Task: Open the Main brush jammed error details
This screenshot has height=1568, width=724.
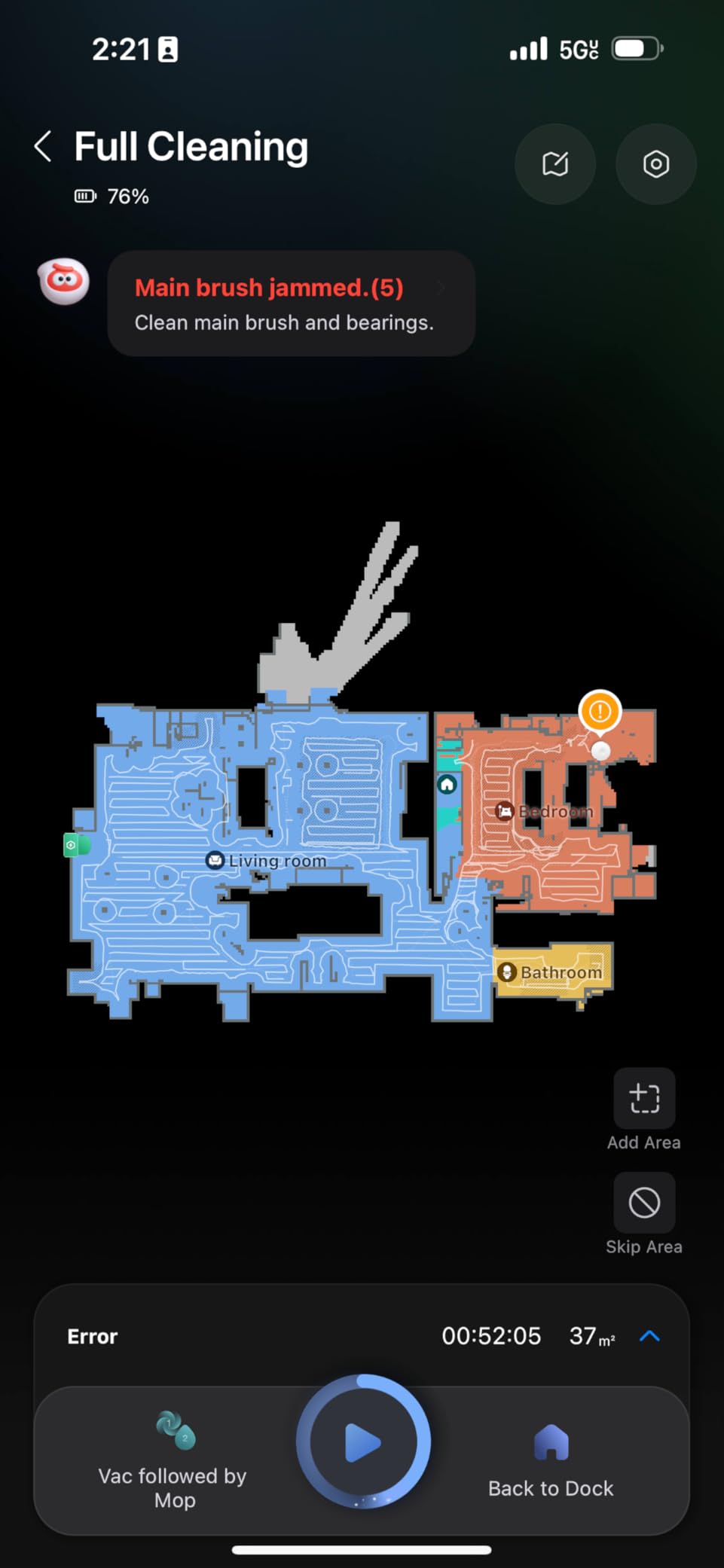Action: (x=291, y=304)
